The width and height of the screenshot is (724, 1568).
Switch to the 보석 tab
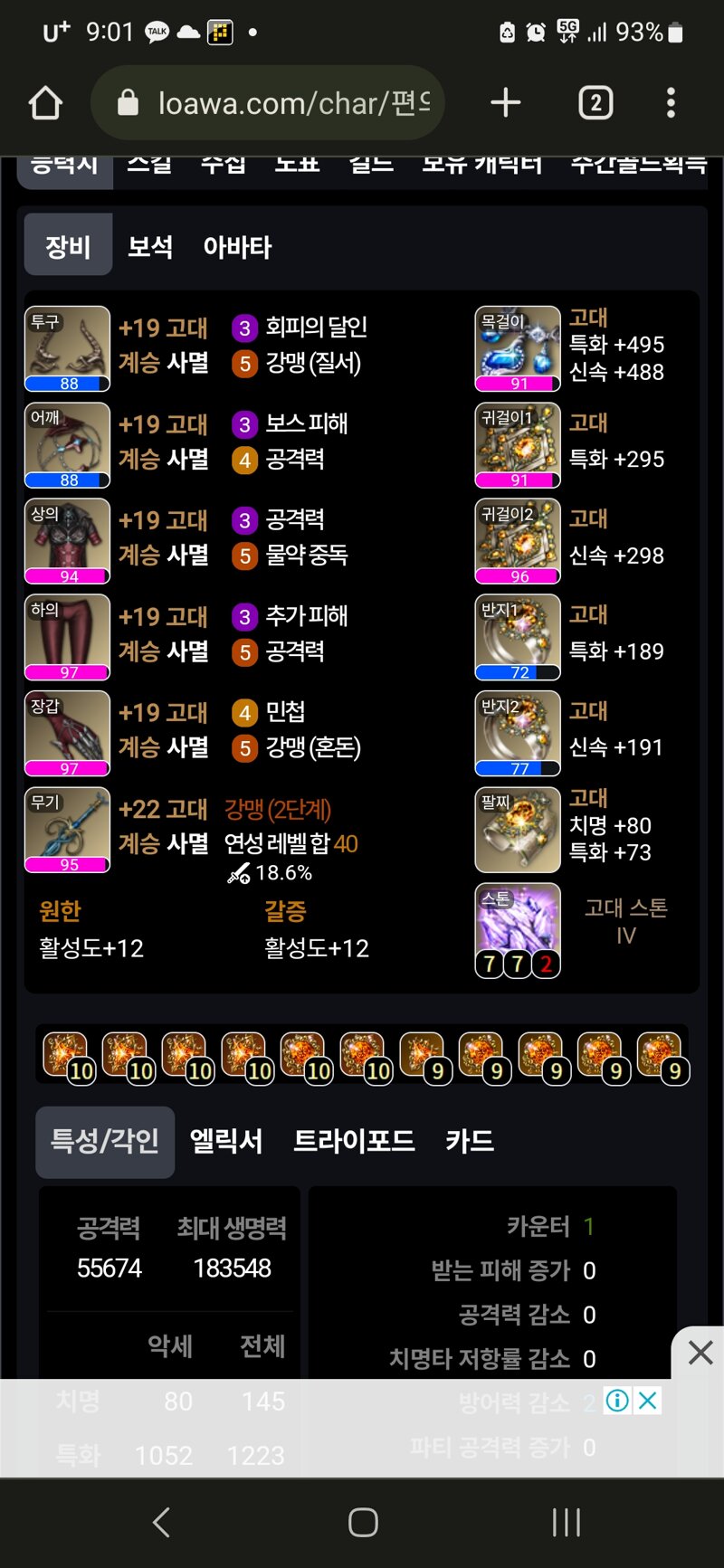[x=150, y=246]
